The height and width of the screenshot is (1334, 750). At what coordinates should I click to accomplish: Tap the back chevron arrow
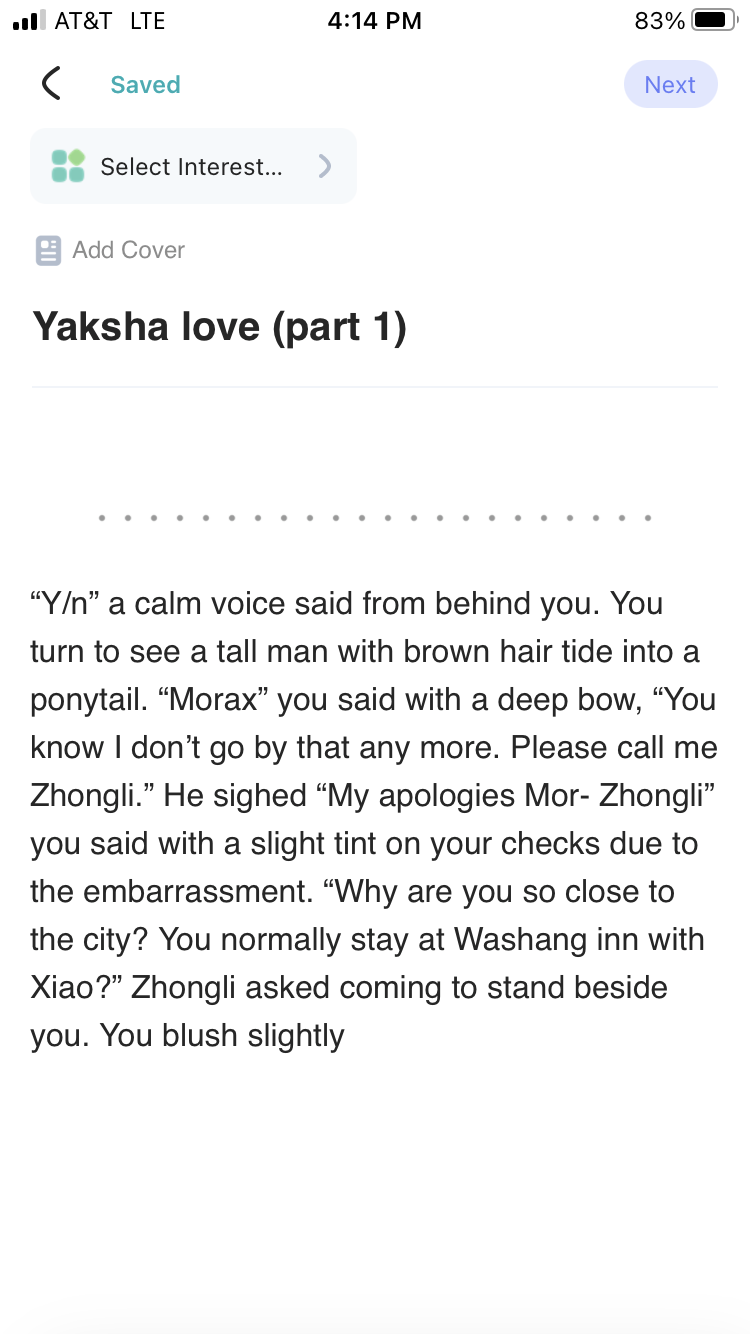point(50,84)
